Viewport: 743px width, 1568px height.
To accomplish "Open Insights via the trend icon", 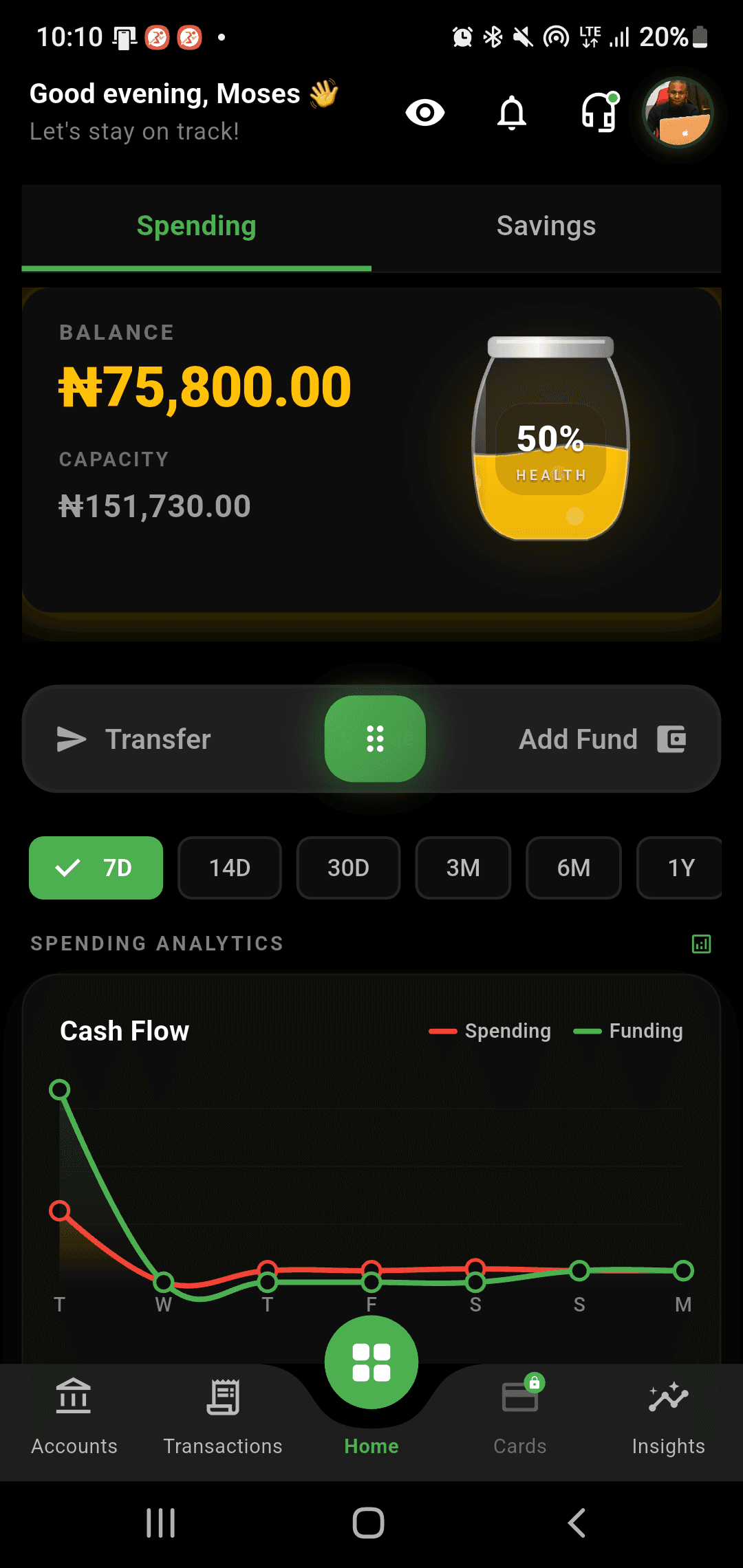I will pyautogui.click(x=667, y=1417).
